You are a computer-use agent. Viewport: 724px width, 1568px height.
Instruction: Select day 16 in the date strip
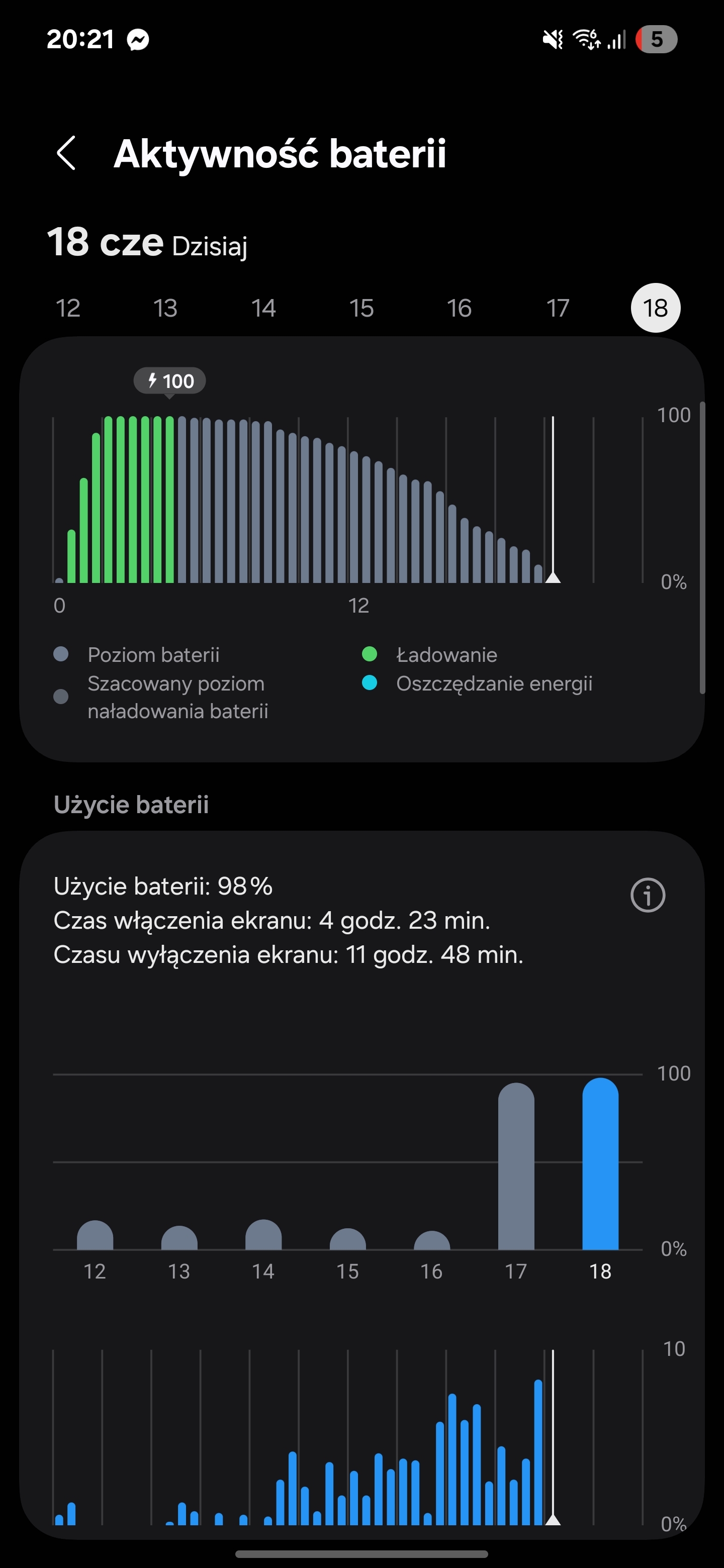460,308
